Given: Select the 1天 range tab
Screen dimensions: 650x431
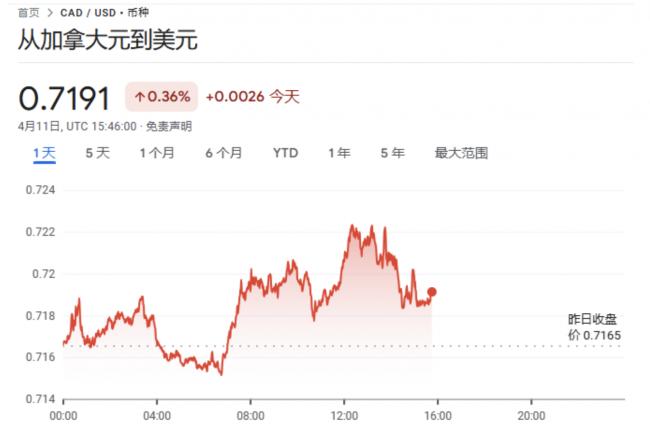Looking at the screenshot, I should pos(44,153).
